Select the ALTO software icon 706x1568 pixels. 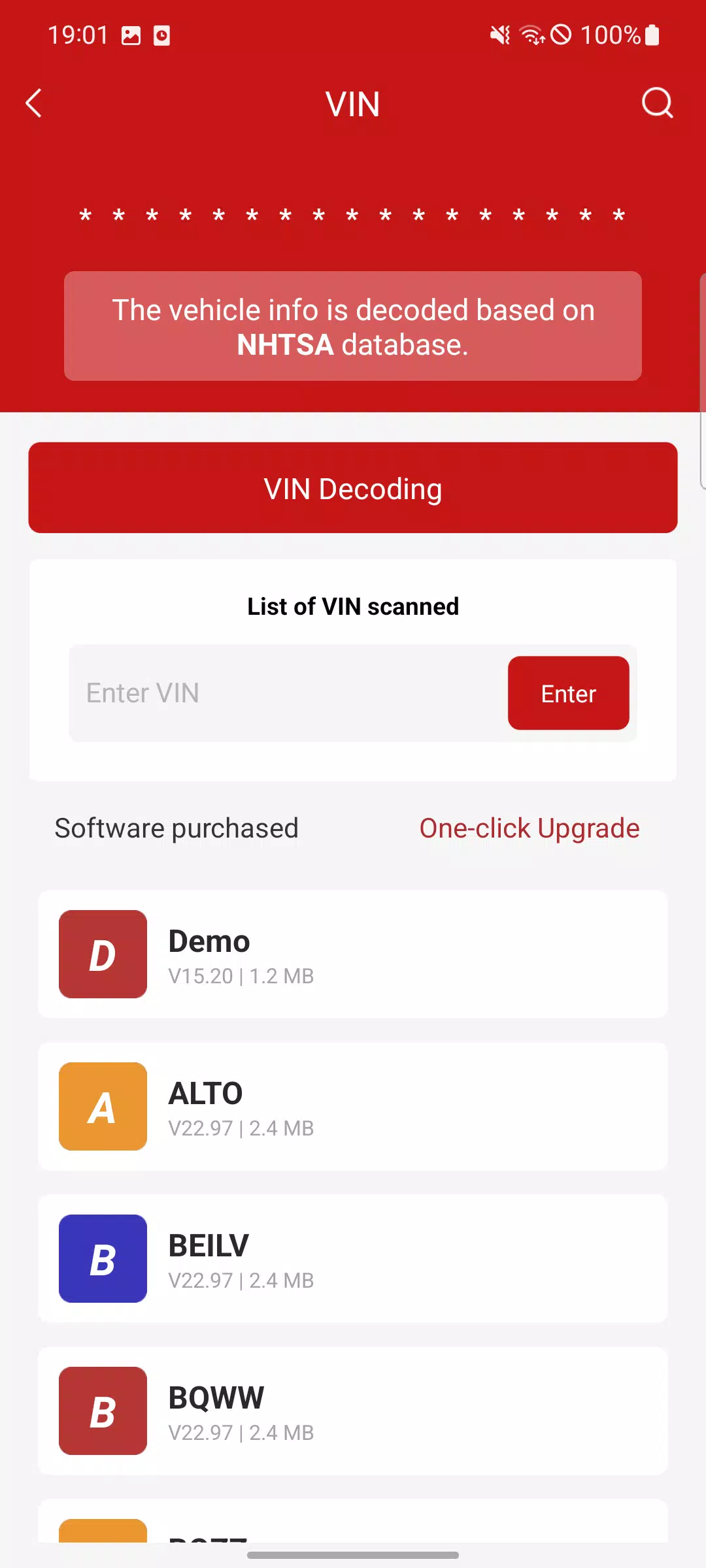click(103, 1105)
